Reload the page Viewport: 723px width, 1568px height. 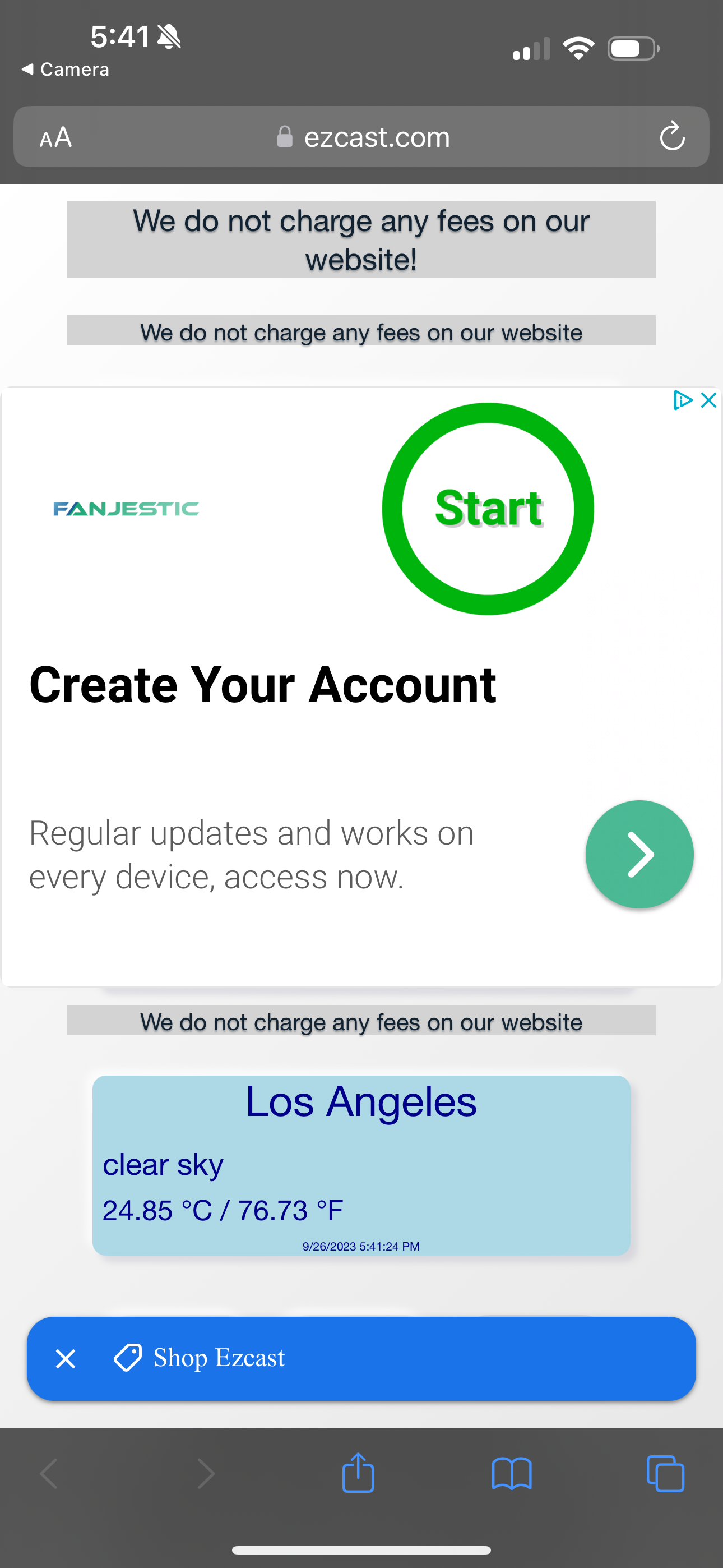[672, 136]
